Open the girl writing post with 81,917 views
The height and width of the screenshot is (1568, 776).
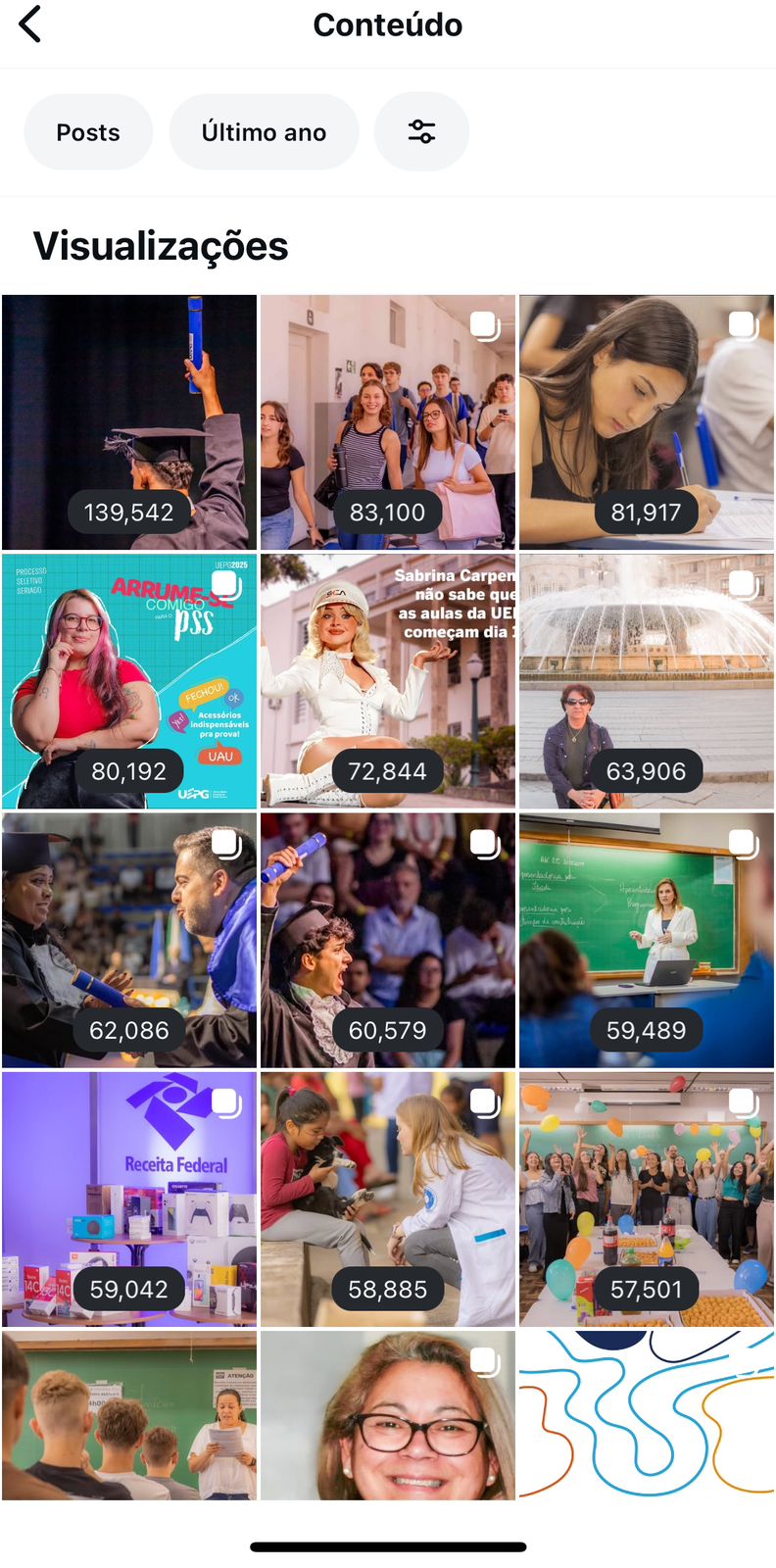click(x=647, y=421)
